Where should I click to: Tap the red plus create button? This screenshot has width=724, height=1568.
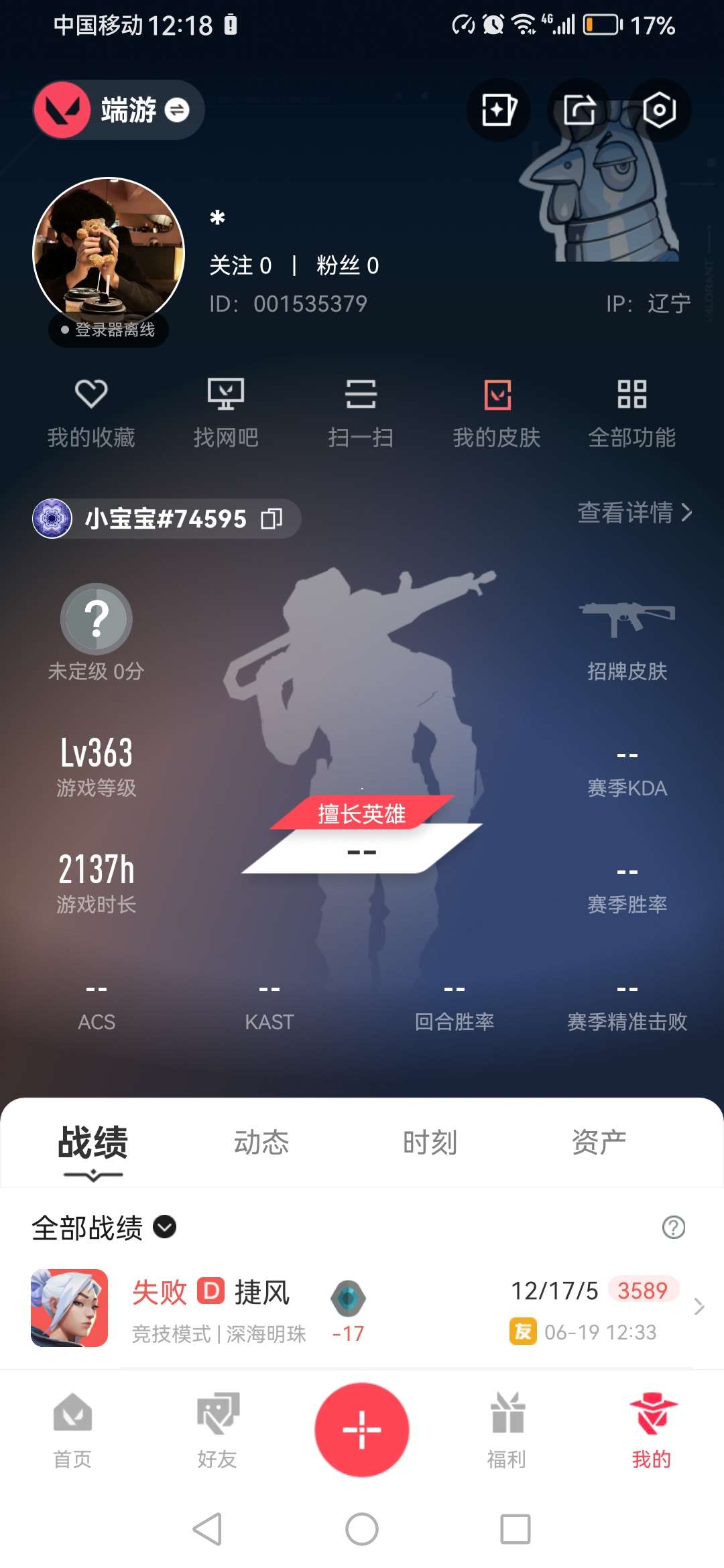[x=362, y=1429]
